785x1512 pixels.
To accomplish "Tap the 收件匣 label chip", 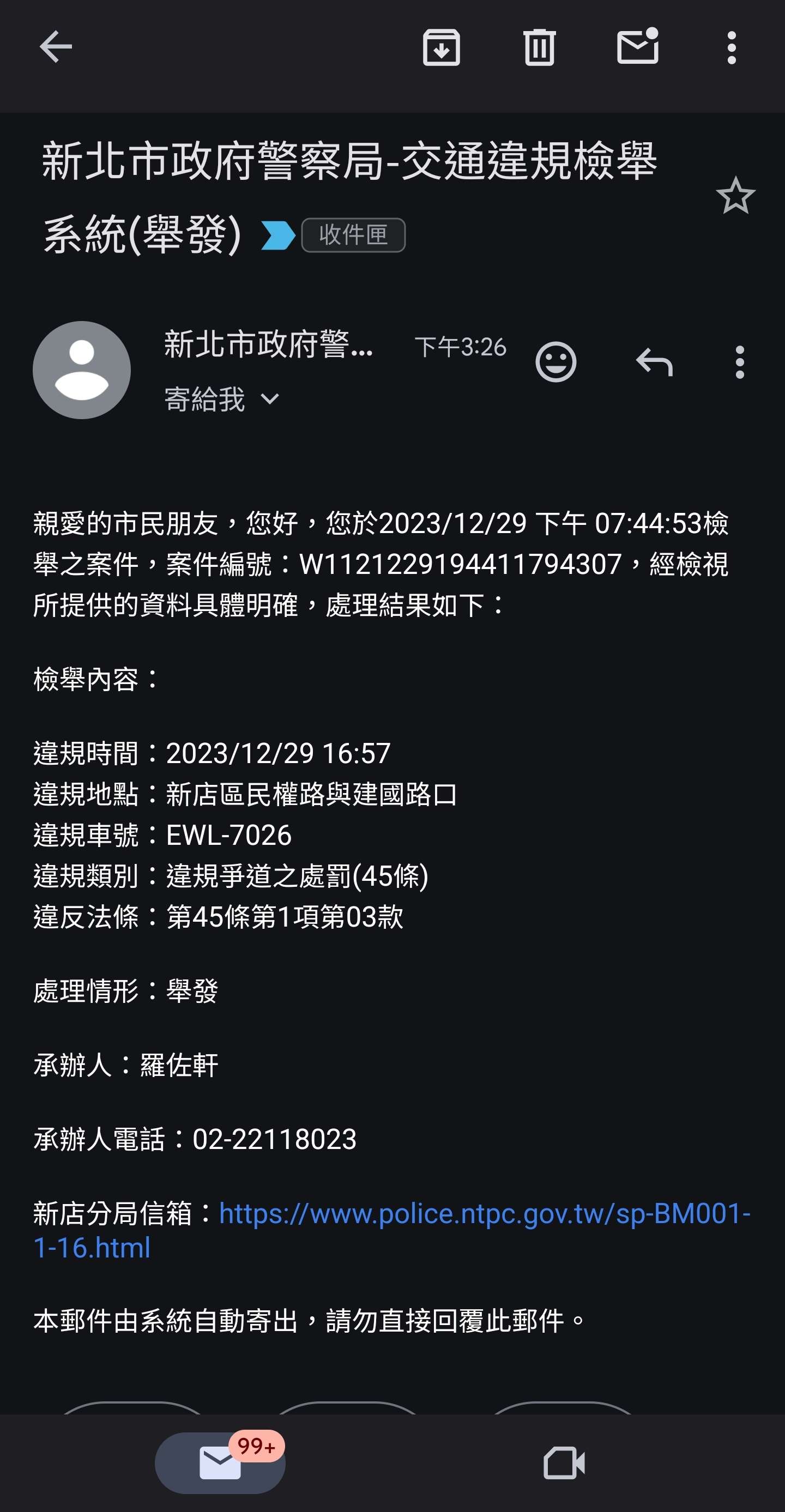I will pos(353,235).
